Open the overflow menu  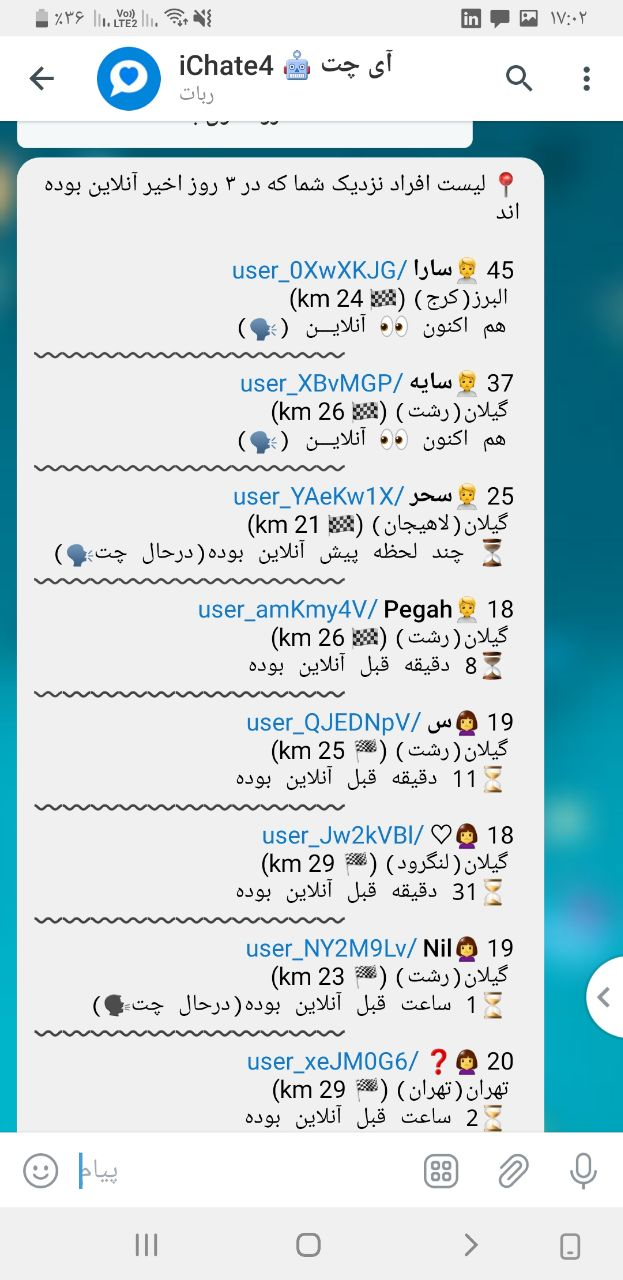587,79
